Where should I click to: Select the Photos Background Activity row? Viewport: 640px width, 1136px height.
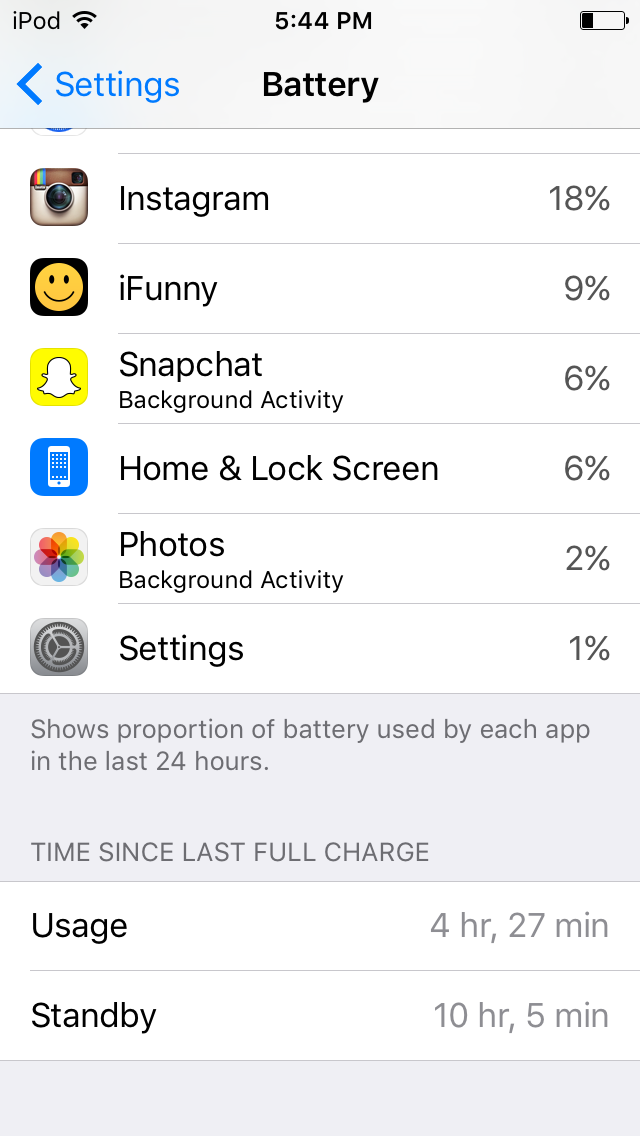pyautogui.click(x=320, y=558)
